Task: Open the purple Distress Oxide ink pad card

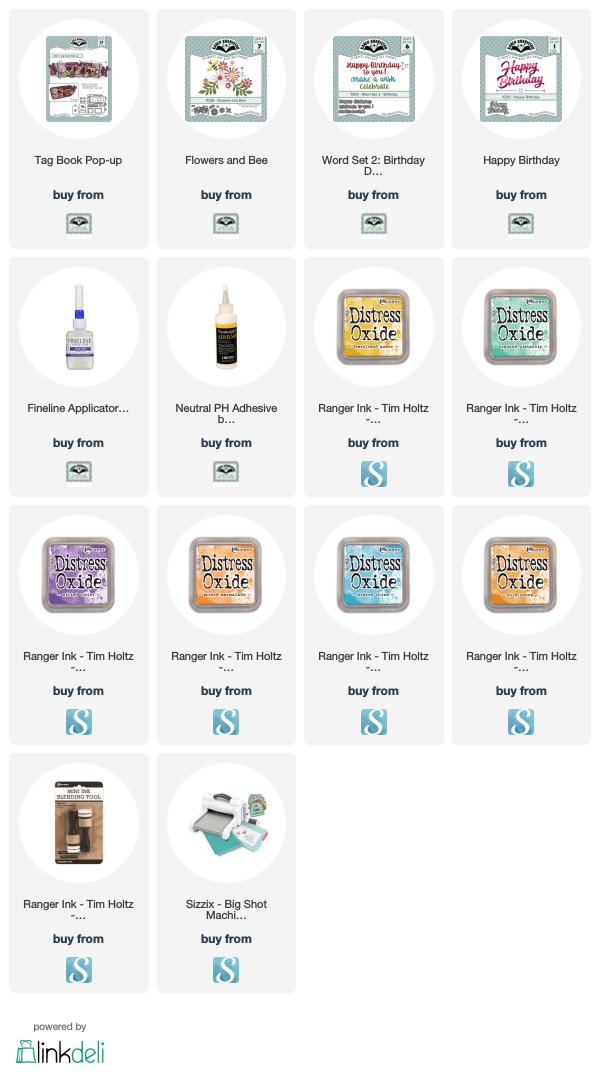Action: [x=79, y=625]
